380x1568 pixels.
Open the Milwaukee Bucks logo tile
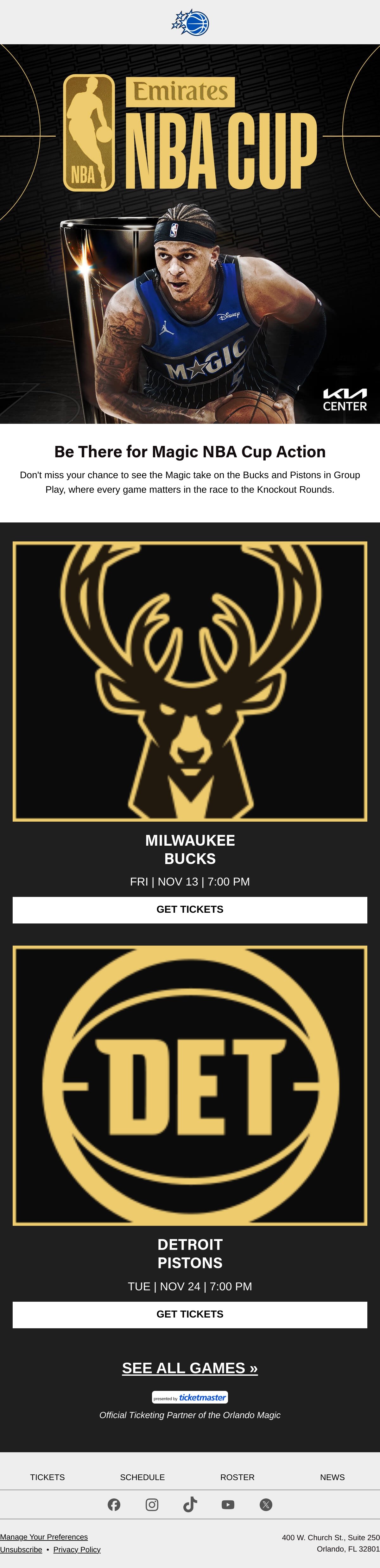(x=190, y=681)
